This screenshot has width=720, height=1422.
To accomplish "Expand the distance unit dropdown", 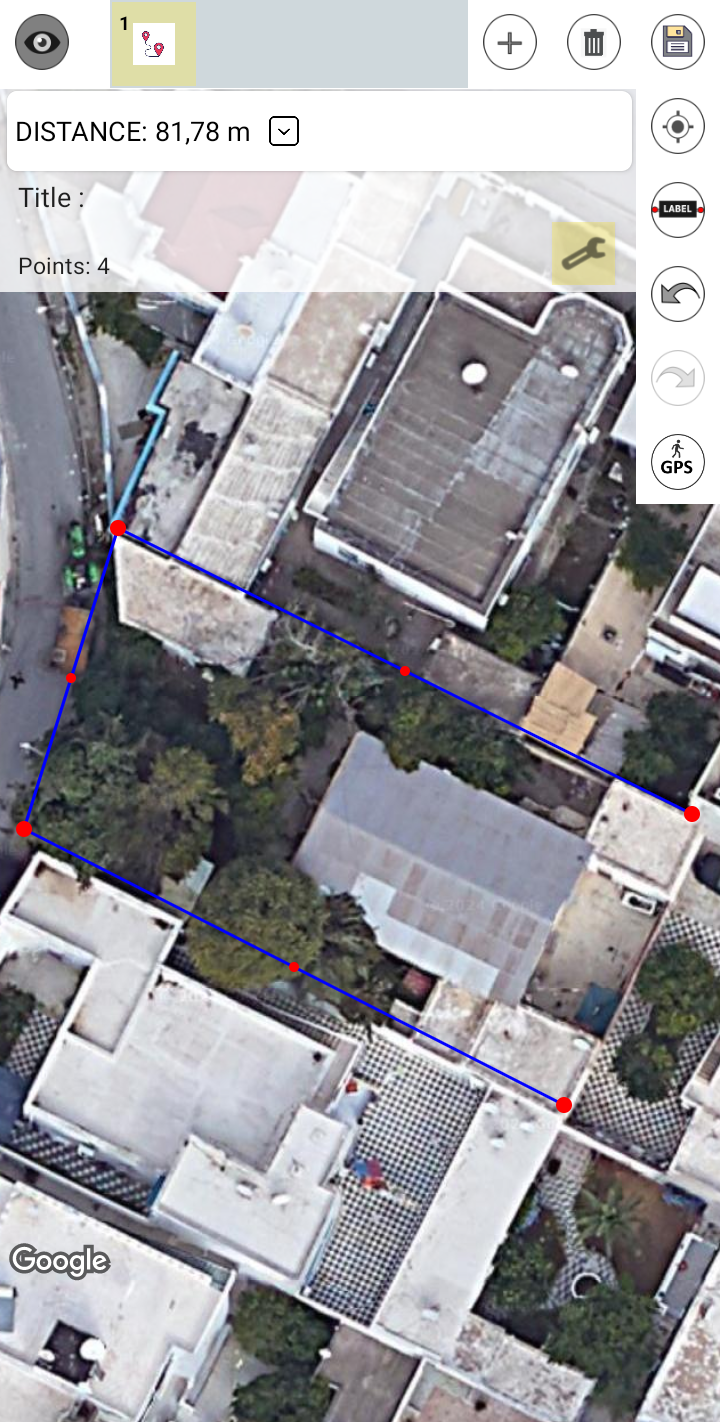I will (x=284, y=131).
